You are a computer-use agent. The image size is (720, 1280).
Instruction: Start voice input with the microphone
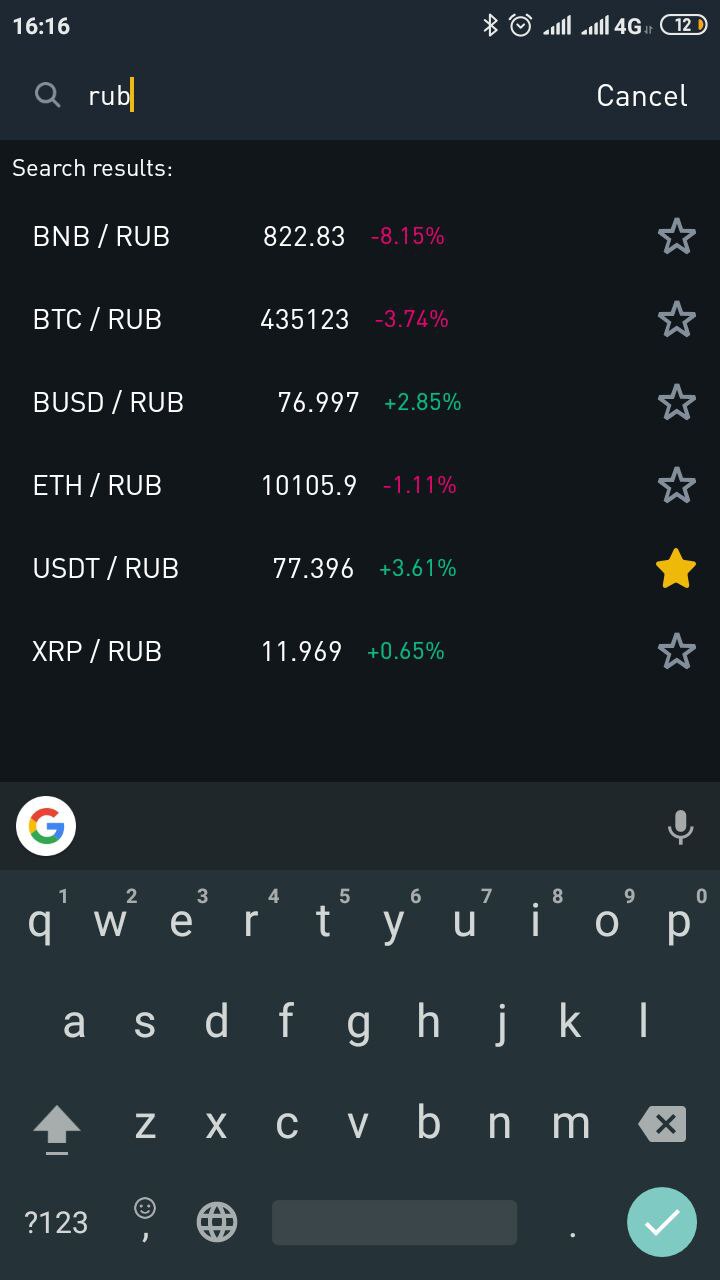pos(680,827)
